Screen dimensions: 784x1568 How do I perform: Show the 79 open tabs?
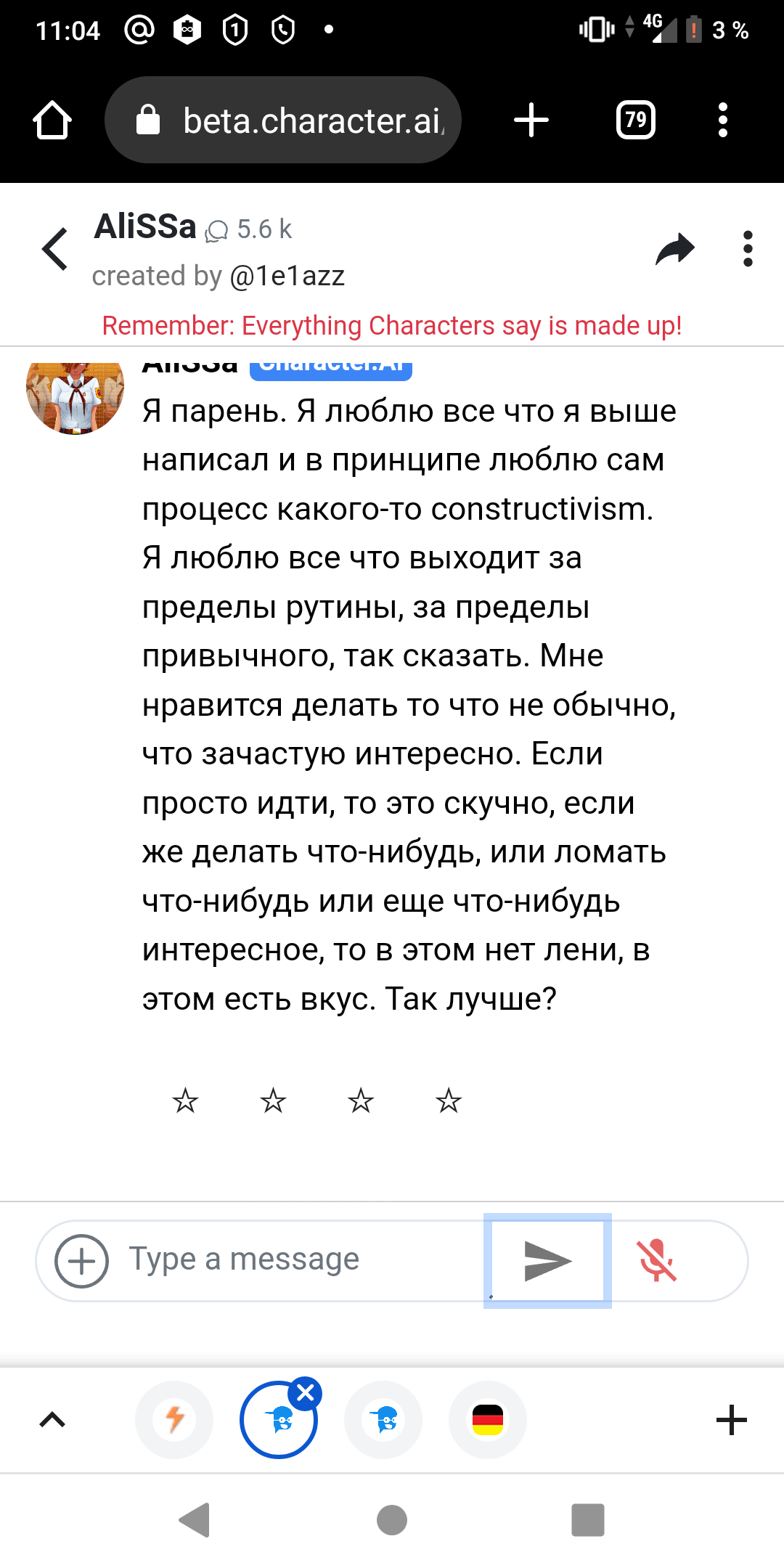point(635,121)
